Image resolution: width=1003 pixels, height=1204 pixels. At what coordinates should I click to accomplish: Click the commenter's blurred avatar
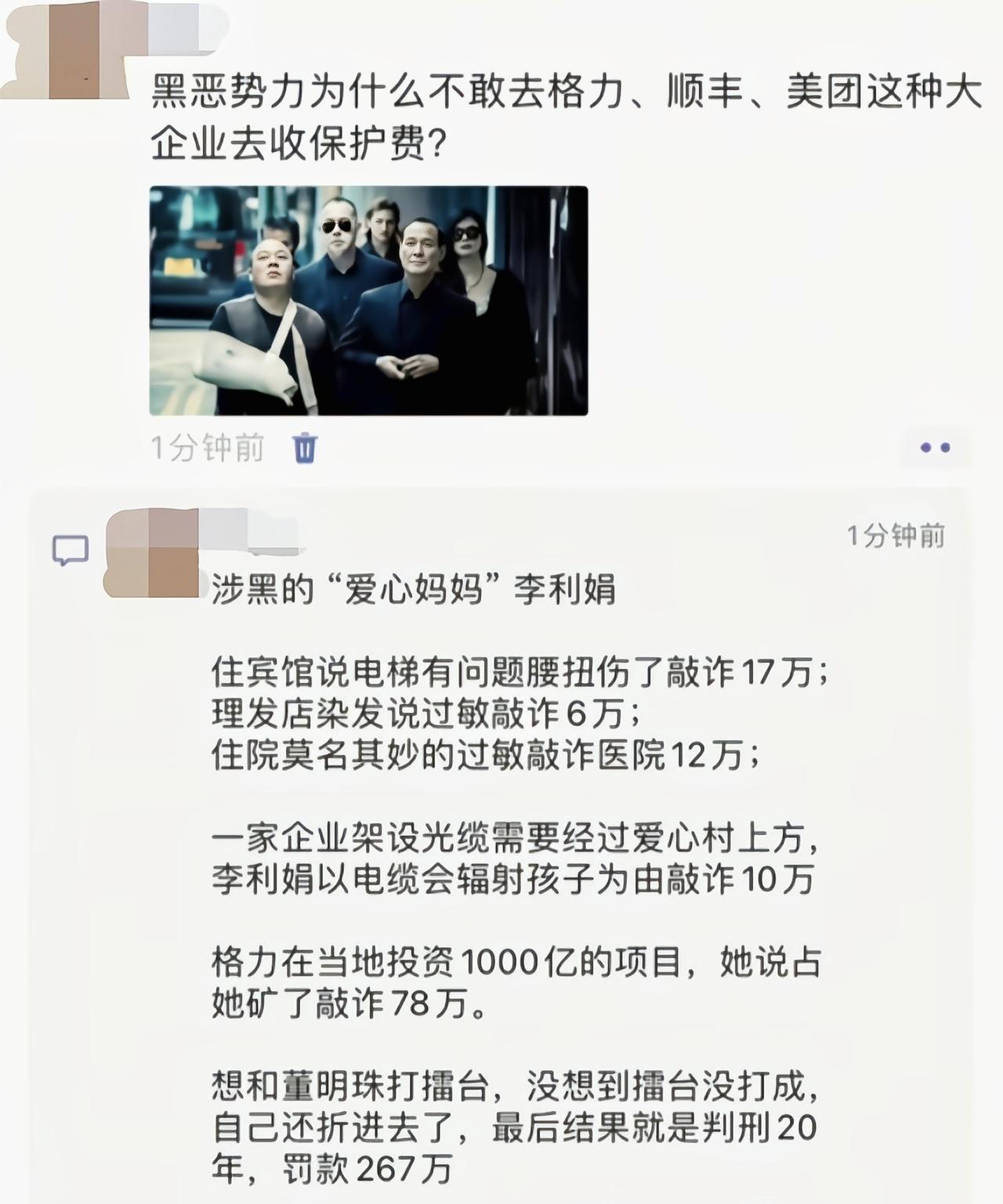tap(153, 551)
